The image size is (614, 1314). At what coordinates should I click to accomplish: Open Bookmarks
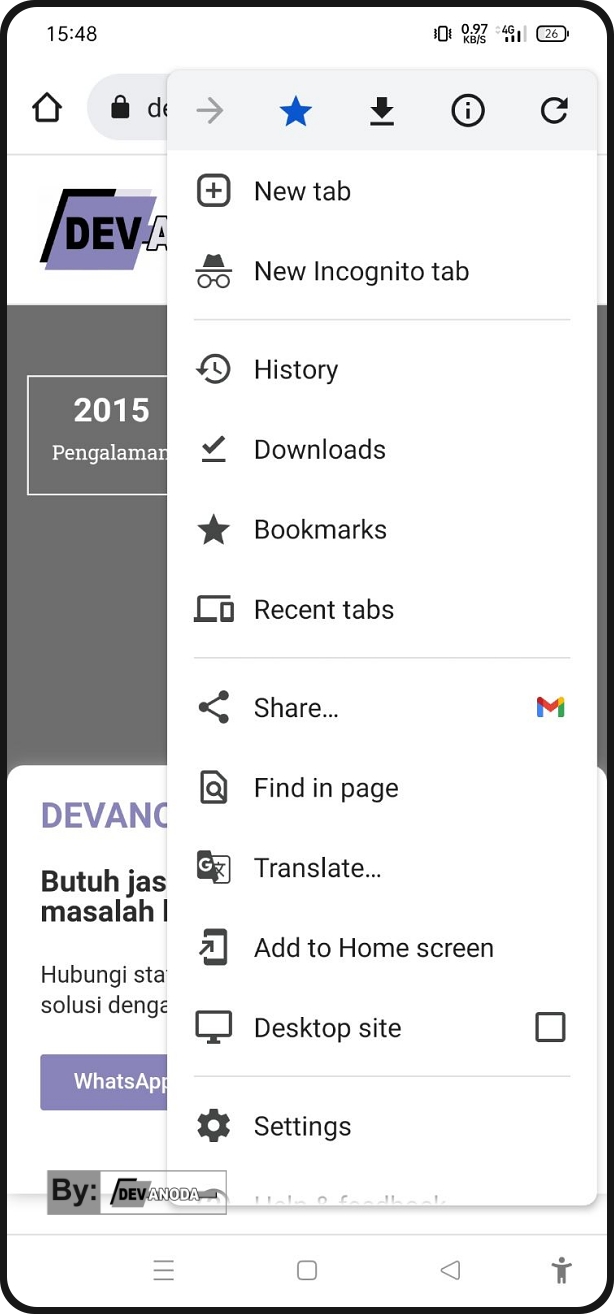(381, 529)
